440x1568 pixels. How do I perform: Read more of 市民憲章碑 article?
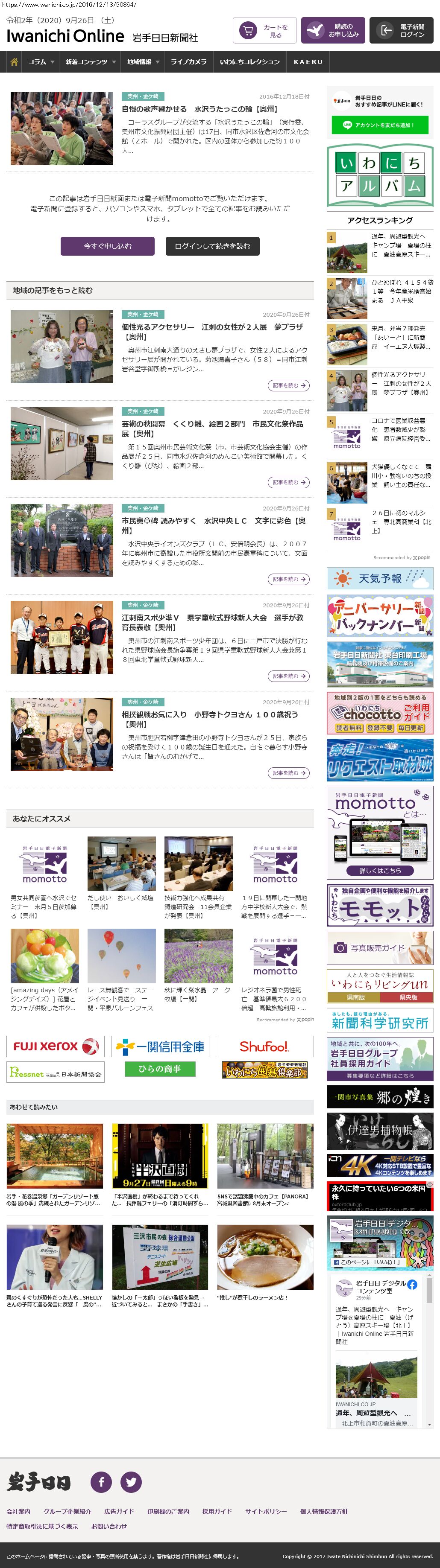(x=288, y=579)
